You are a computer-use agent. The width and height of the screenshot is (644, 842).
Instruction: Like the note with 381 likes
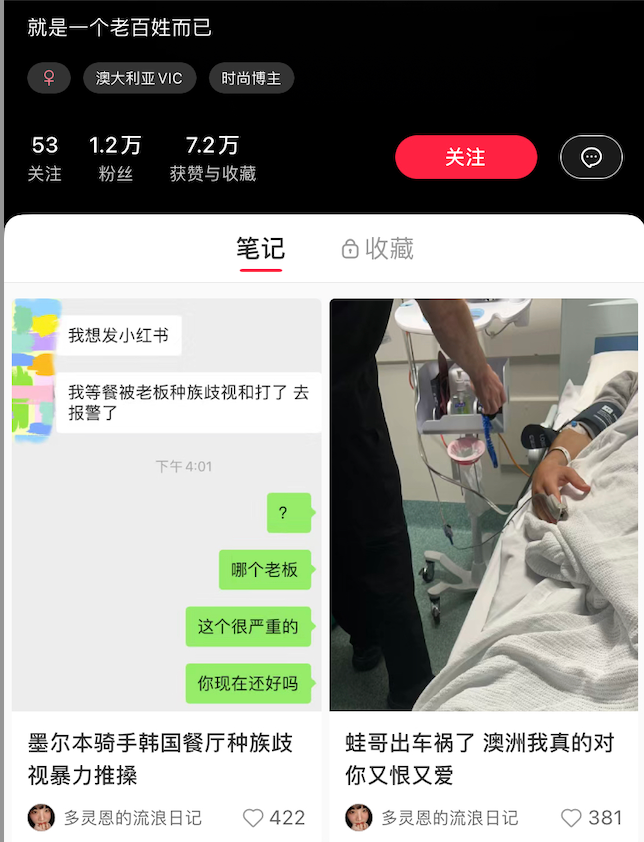572,818
